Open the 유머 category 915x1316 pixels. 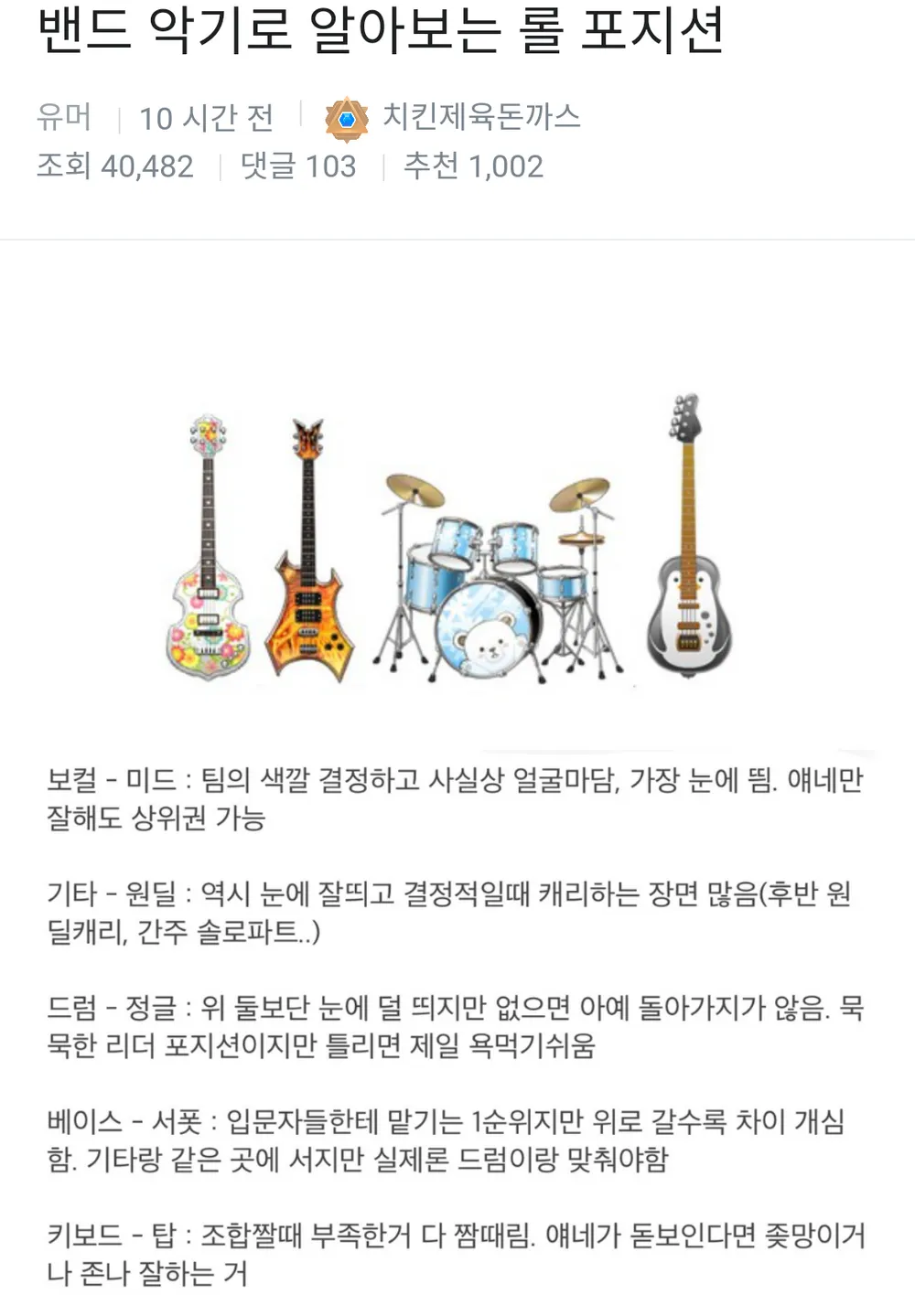(64, 117)
